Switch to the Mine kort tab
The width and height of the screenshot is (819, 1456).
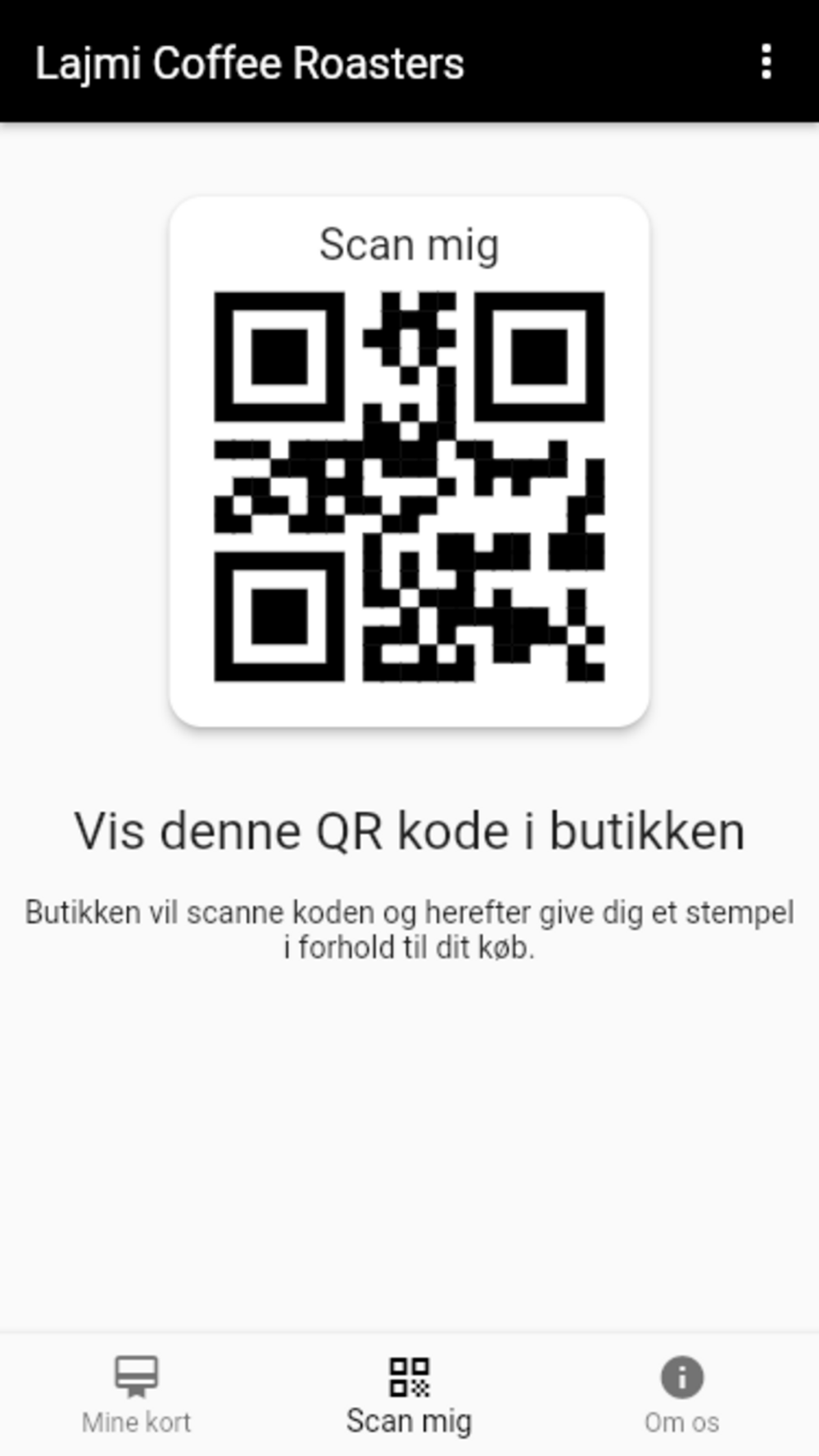[x=136, y=1395]
